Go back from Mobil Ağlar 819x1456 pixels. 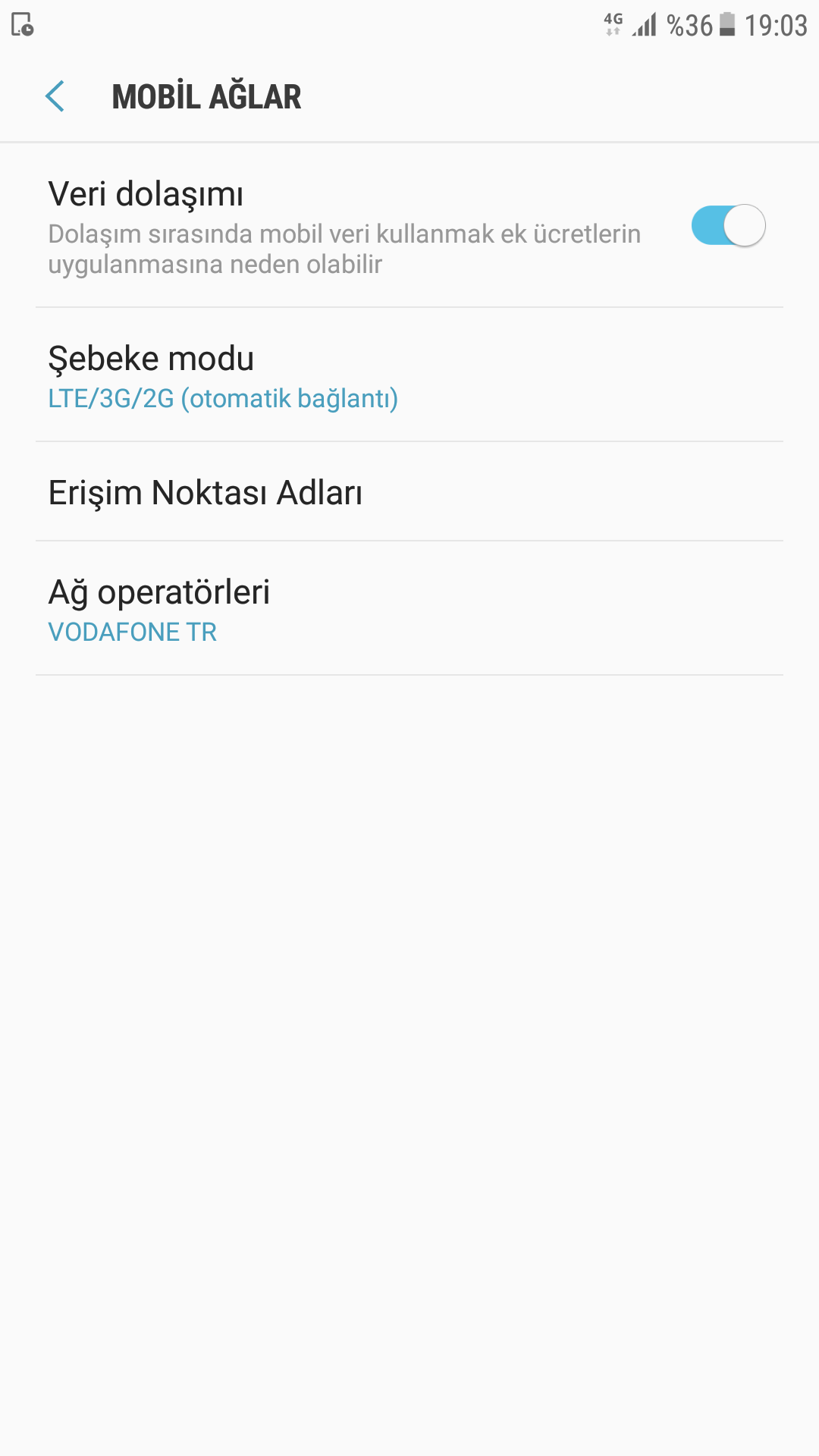tap(55, 96)
